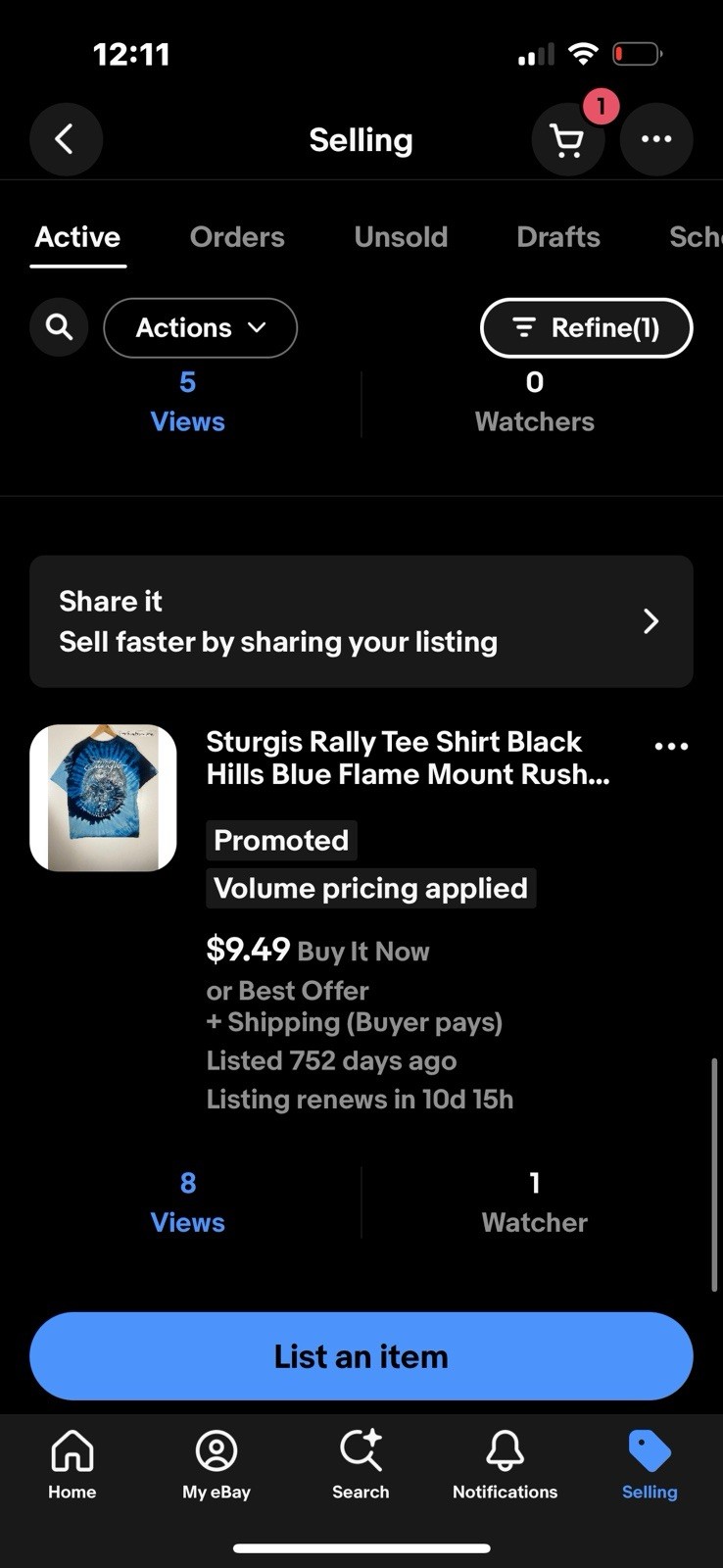Tap the List an item button
Image resolution: width=723 pixels, height=1568 pixels.
(x=361, y=1356)
